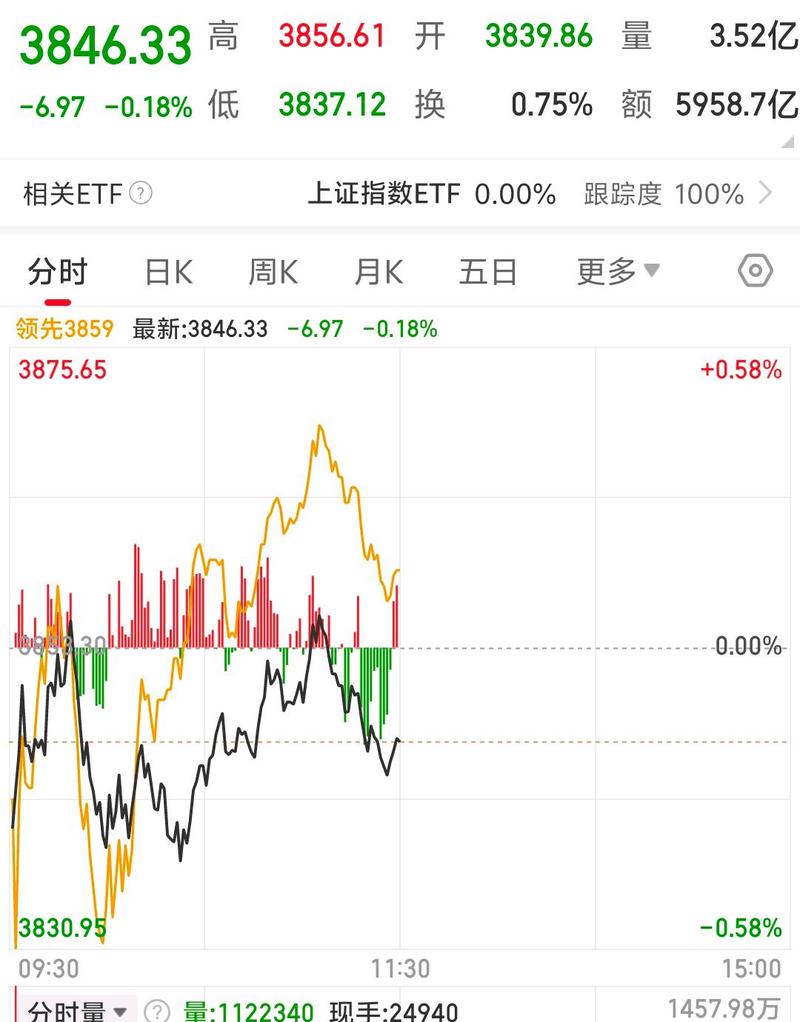Switch to the 日K chart tab
Viewport: 800px width, 1022px height.
(168, 271)
